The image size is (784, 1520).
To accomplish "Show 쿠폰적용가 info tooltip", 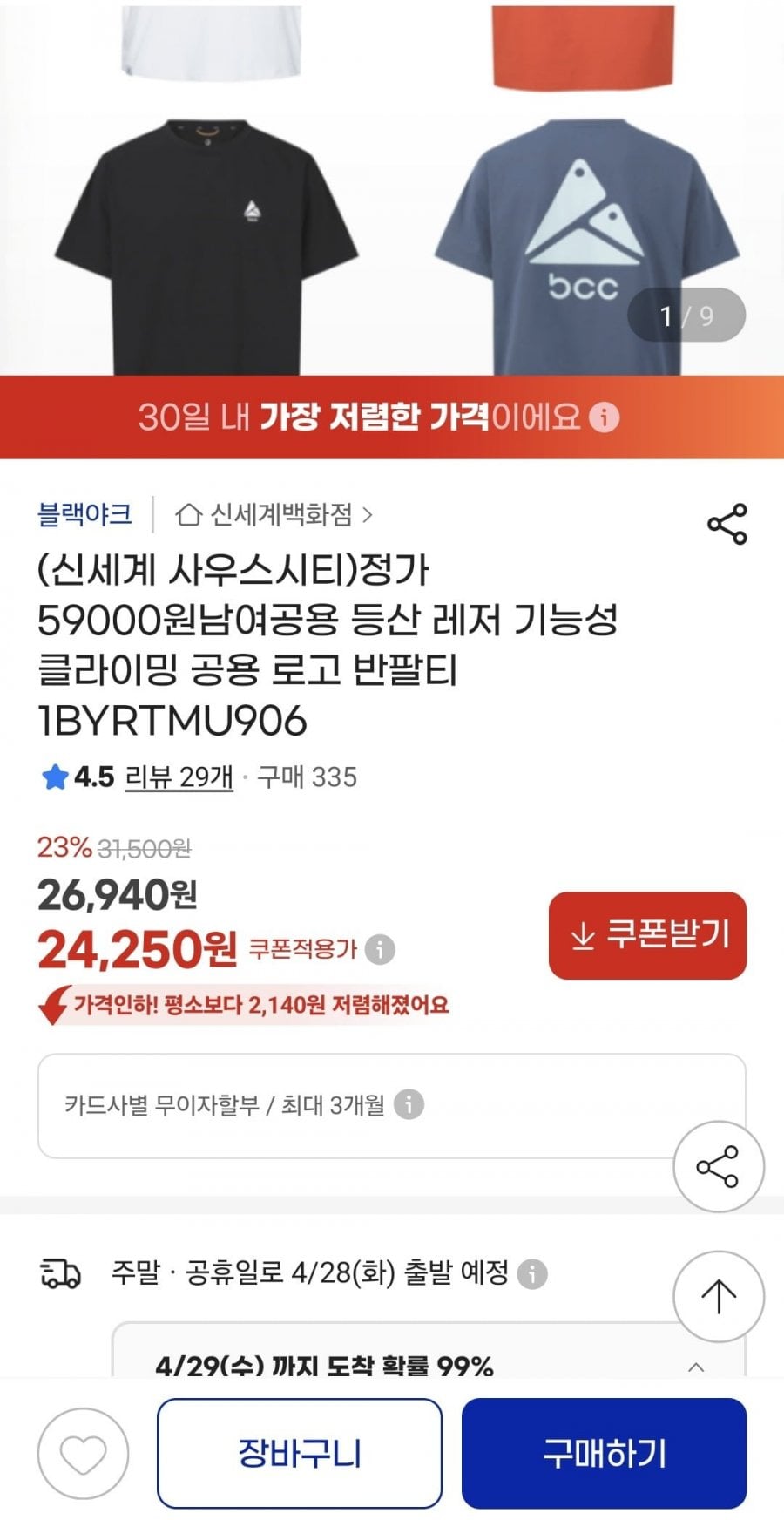I will pos(380,948).
